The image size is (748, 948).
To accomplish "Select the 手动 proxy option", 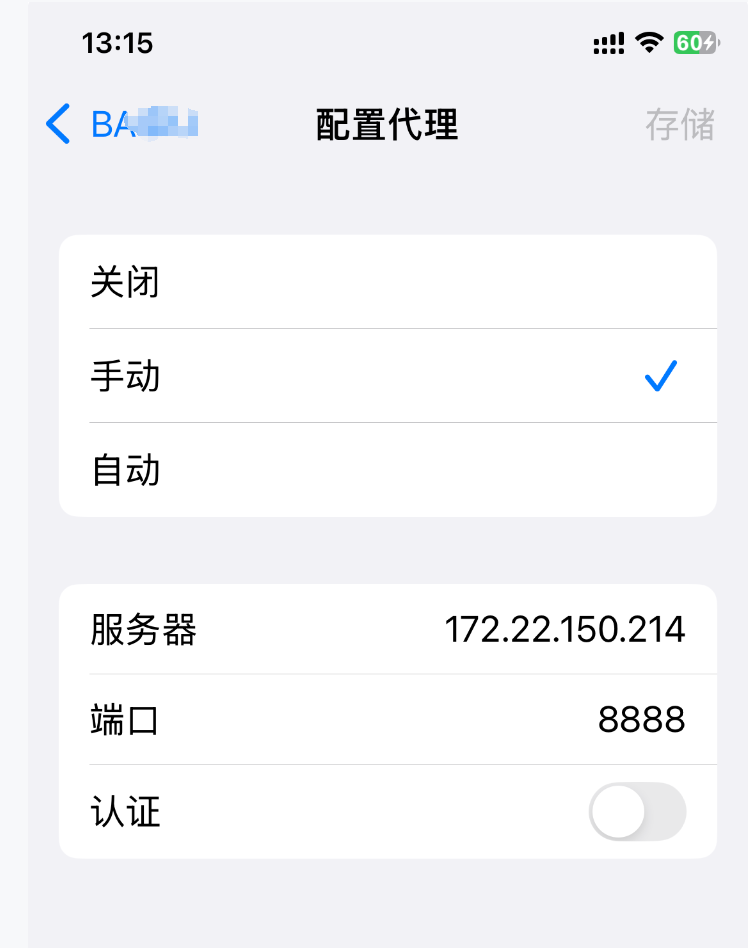I will (388, 376).
